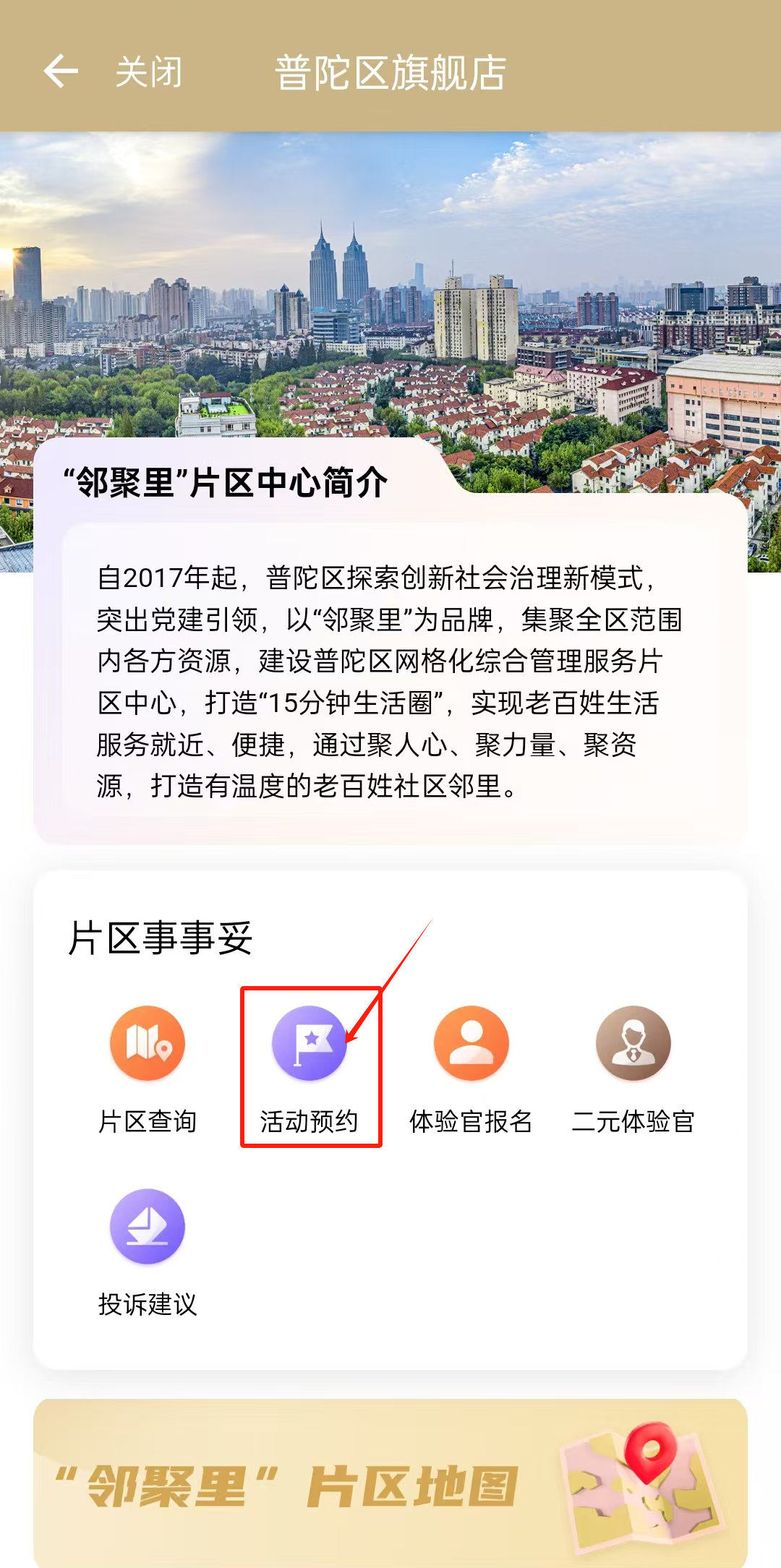This screenshot has height=1568, width=781.
Task: Tap 关闭 to close the page
Action: tap(148, 72)
